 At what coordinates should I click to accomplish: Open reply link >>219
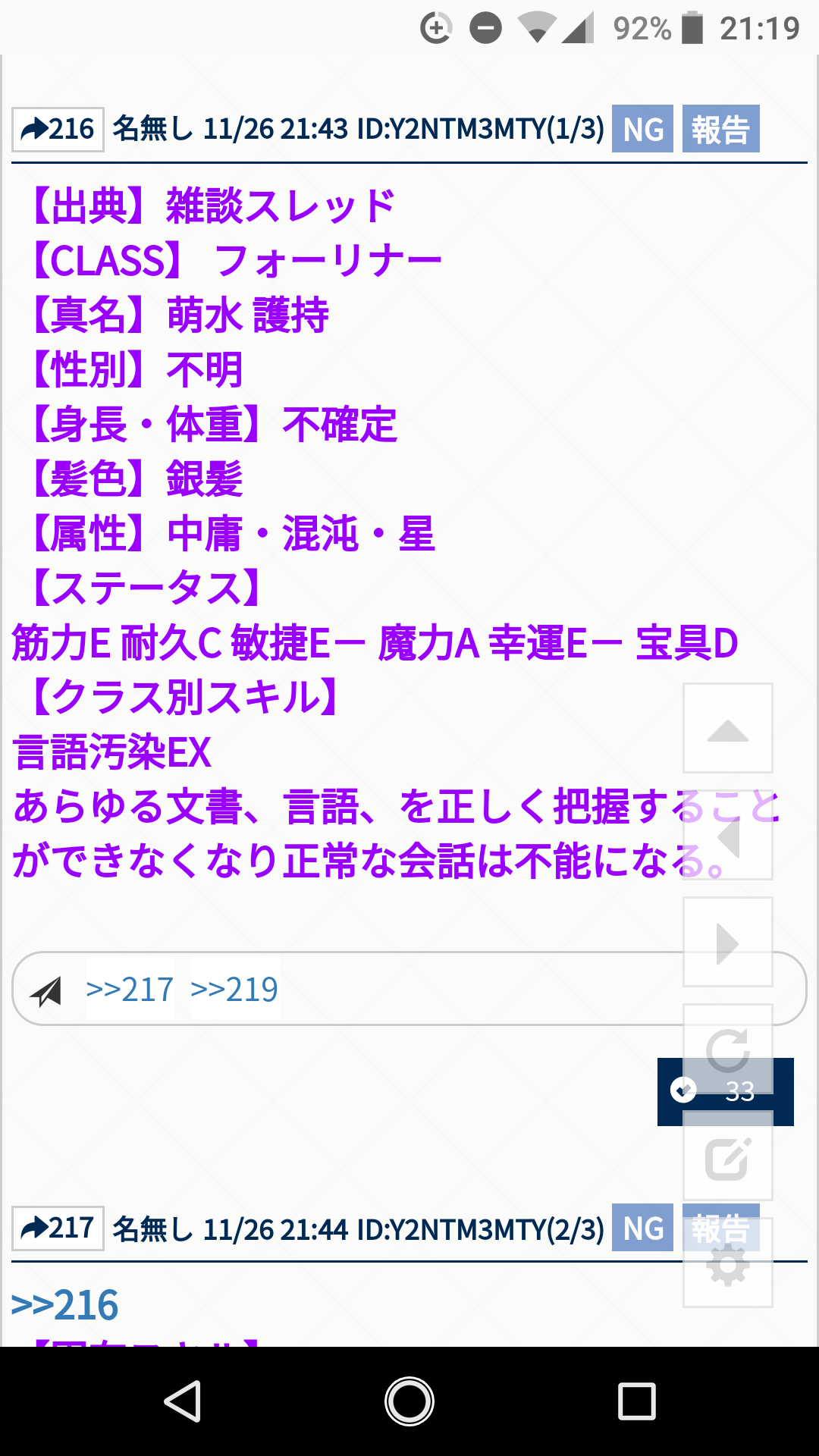[x=234, y=990]
